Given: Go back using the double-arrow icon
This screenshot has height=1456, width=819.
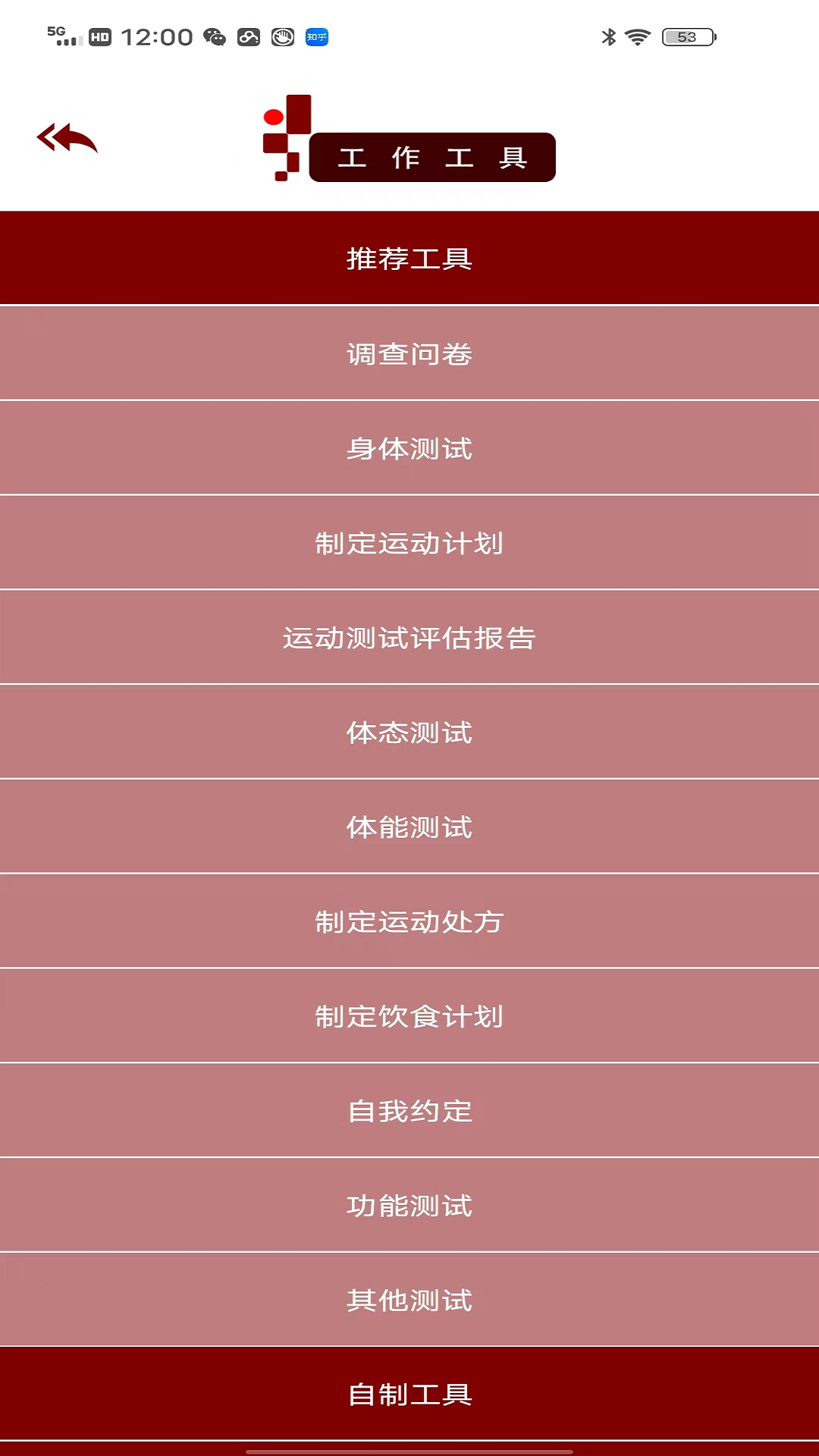Looking at the screenshot, I should pyautogui.click(x=67, y=138).
